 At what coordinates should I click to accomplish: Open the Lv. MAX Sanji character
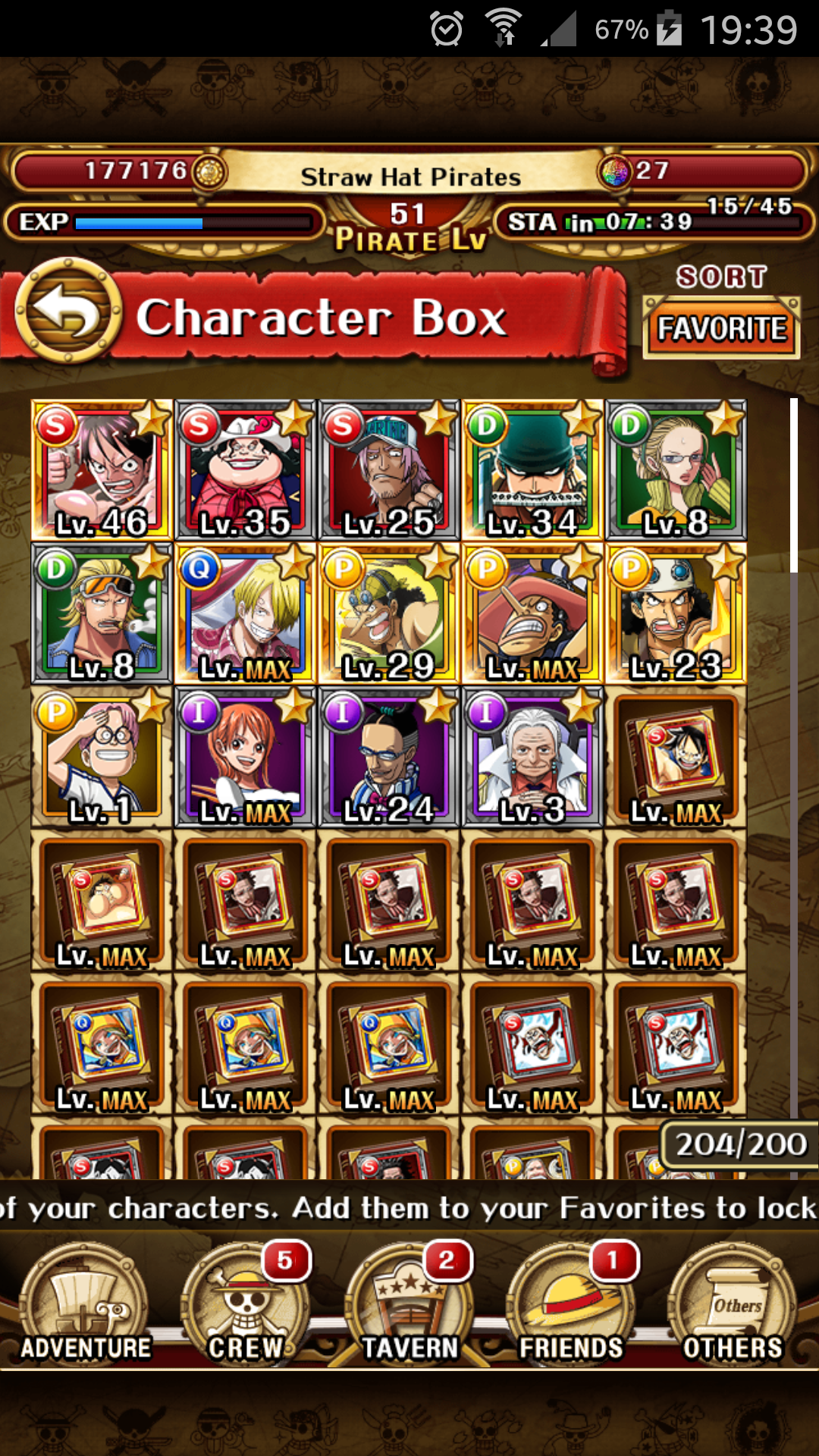(245, 613)
